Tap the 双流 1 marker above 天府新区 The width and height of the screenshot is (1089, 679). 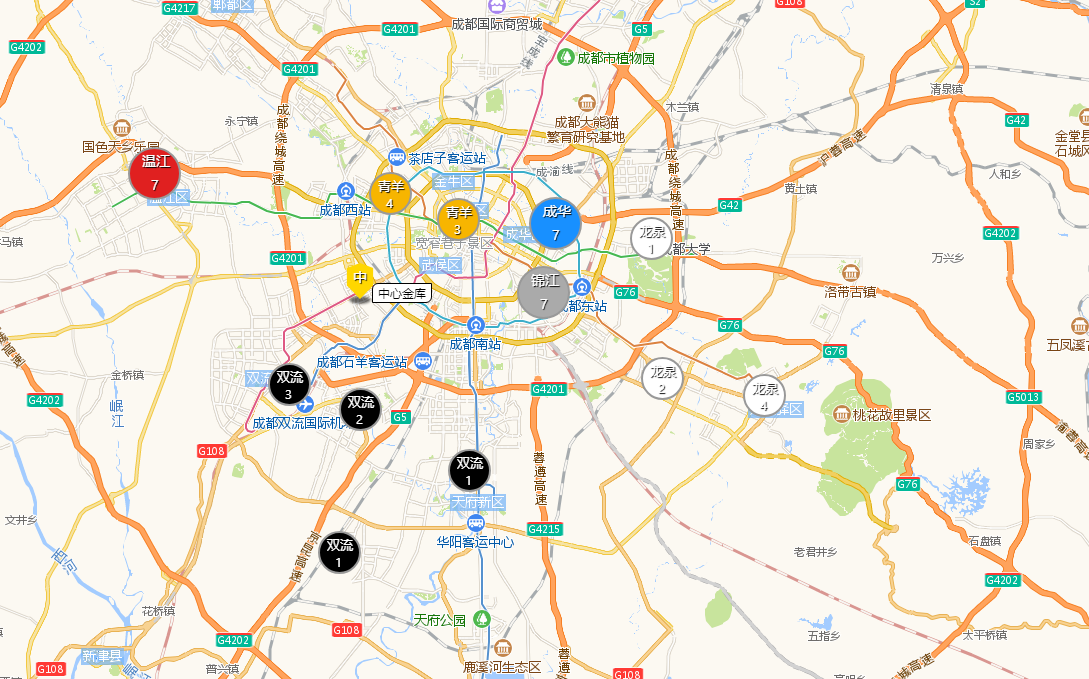tap(469, 471)
